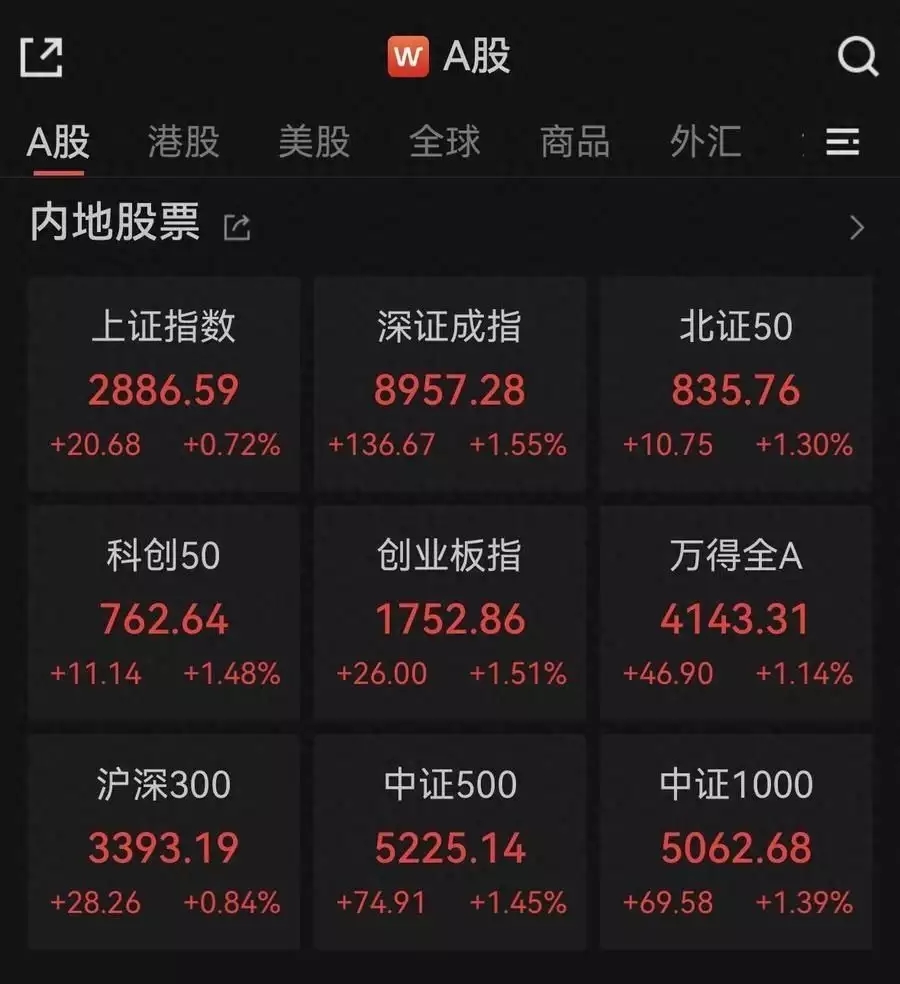
Task: Tap the 中证500 index card
Action: (x=450, y=842)
